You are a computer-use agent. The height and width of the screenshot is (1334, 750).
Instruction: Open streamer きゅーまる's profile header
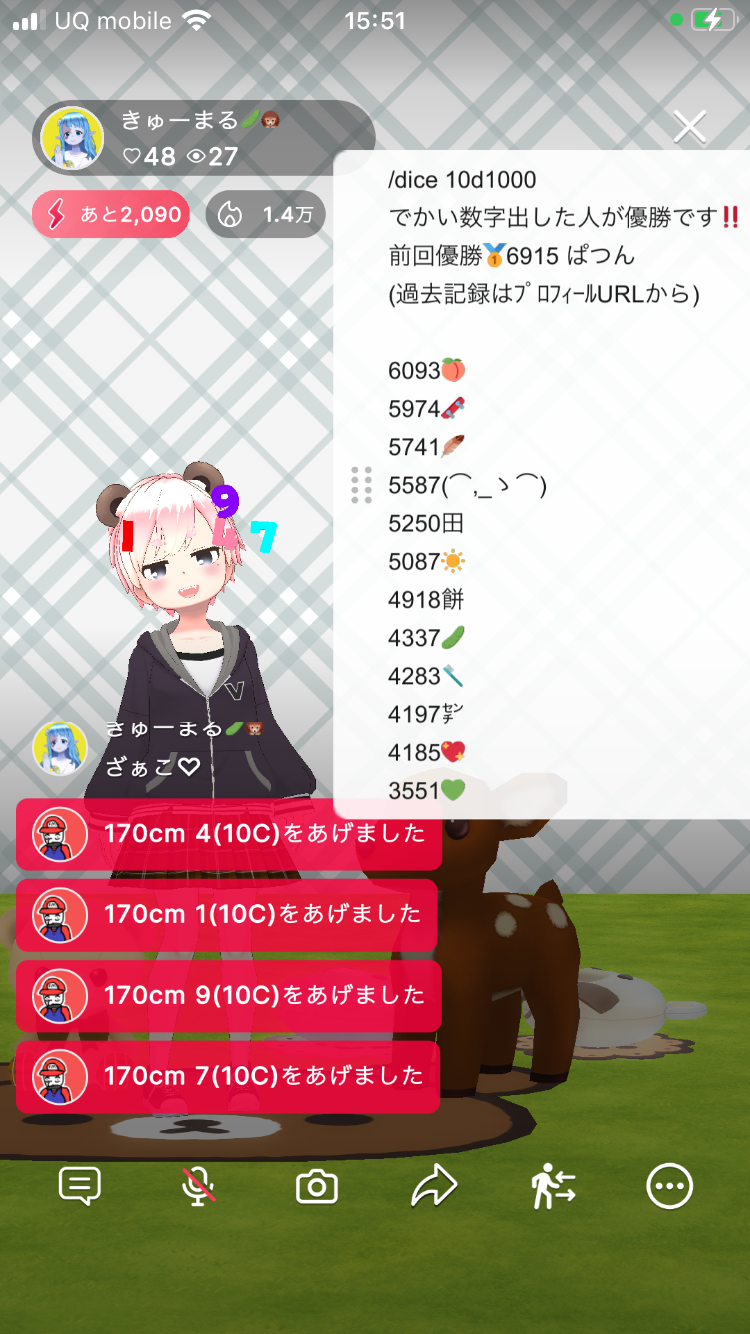click(204, 138)
